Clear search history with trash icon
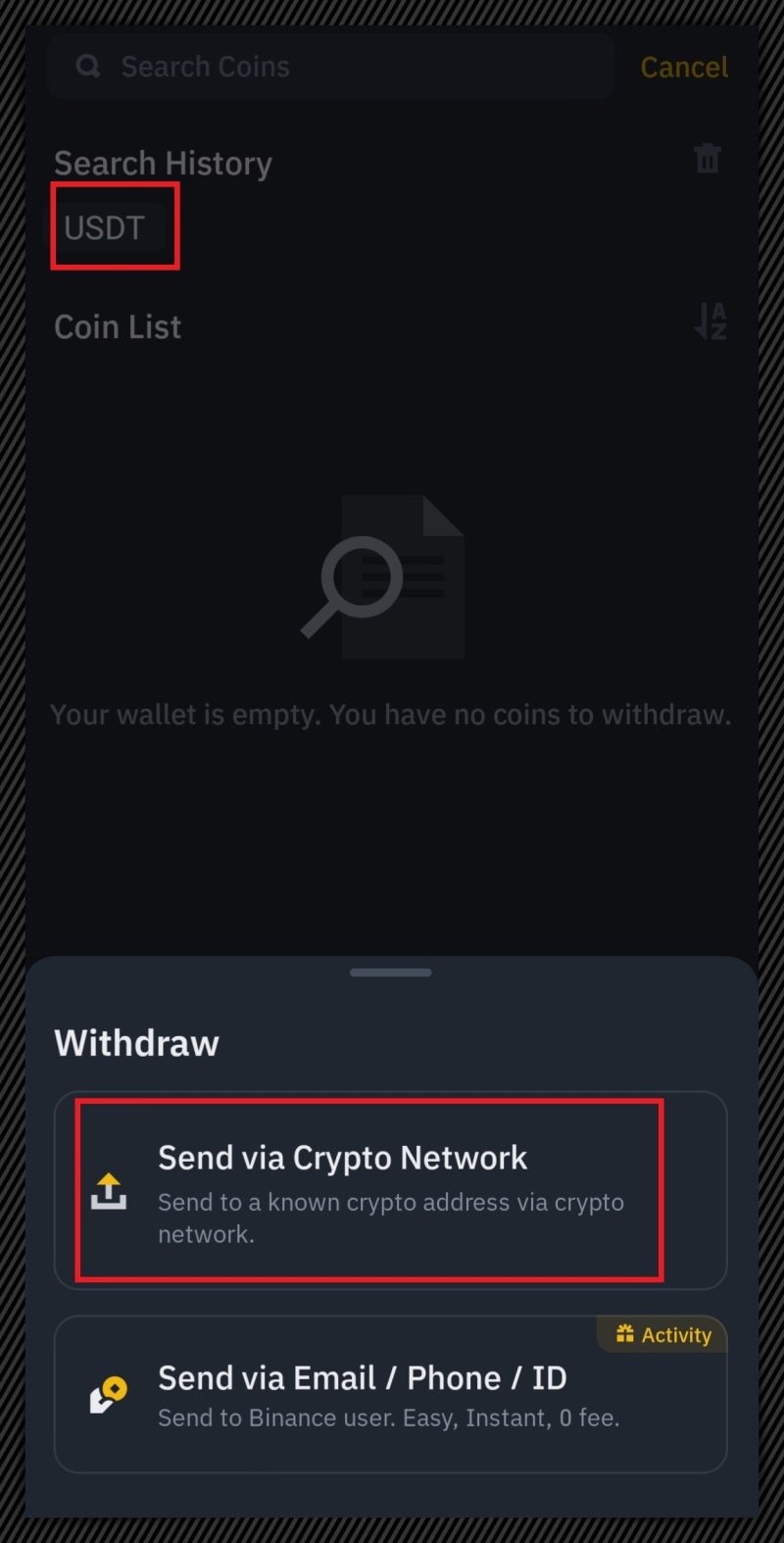The width and height of the screenshot is (784, 1543). coord(708,158)
